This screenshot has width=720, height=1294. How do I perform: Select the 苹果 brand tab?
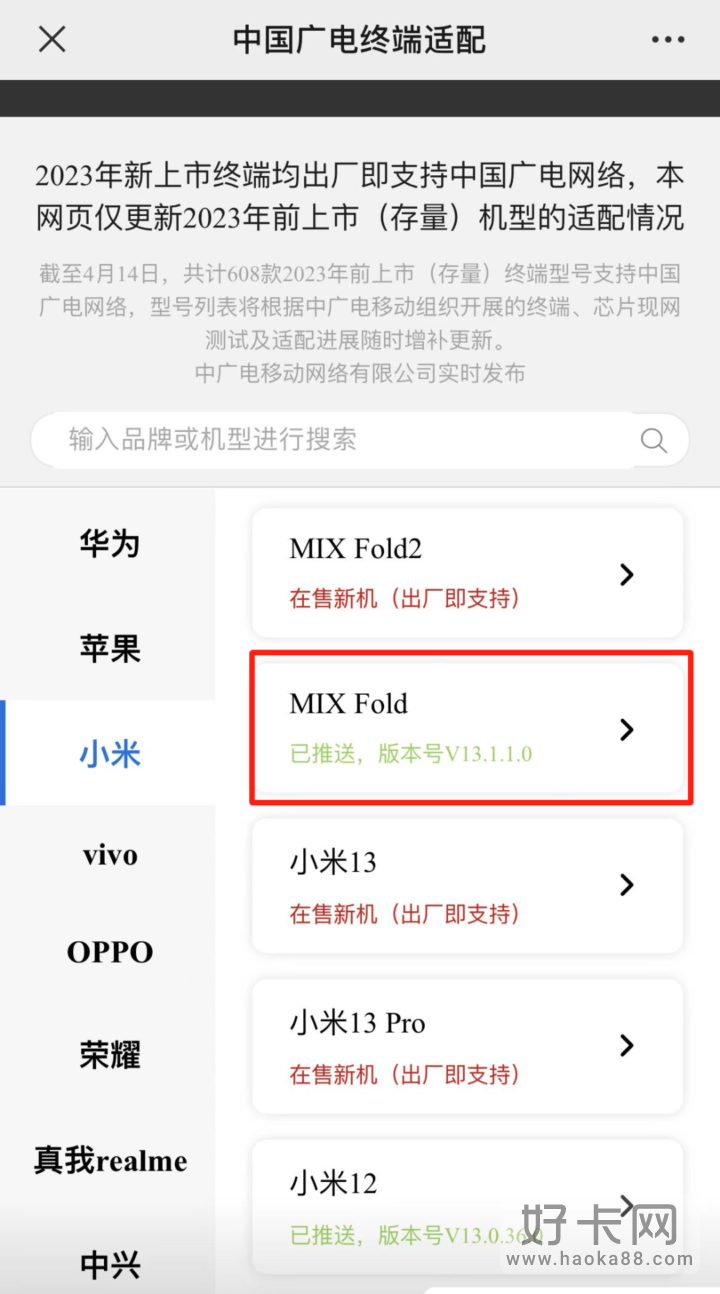(x=108, y=649)
